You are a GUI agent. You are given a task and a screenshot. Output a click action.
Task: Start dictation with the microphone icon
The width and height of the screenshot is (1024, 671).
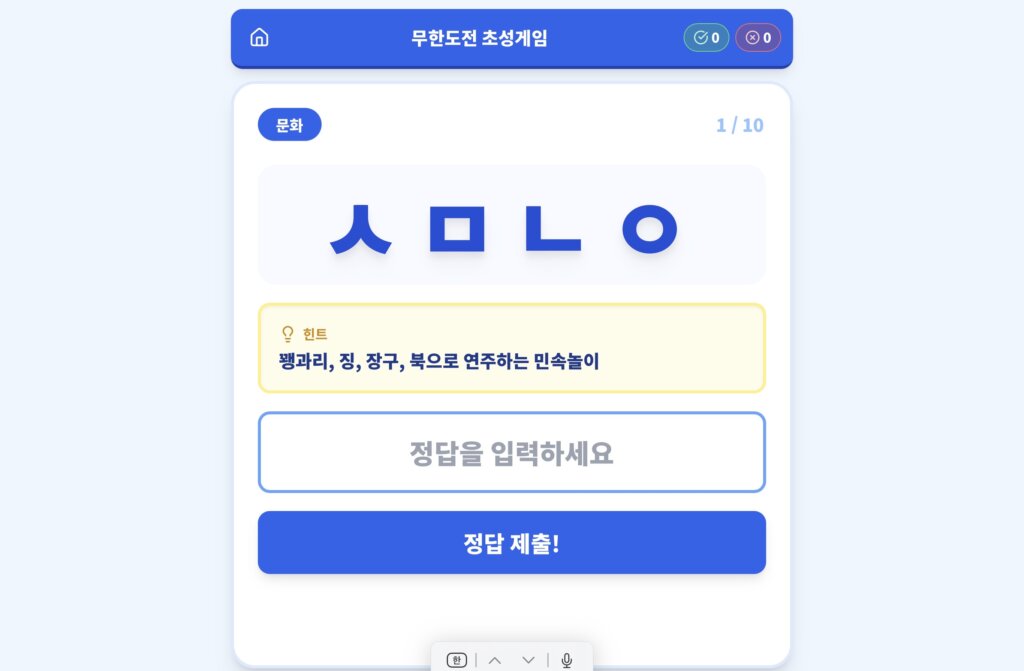tap(567, 660)
